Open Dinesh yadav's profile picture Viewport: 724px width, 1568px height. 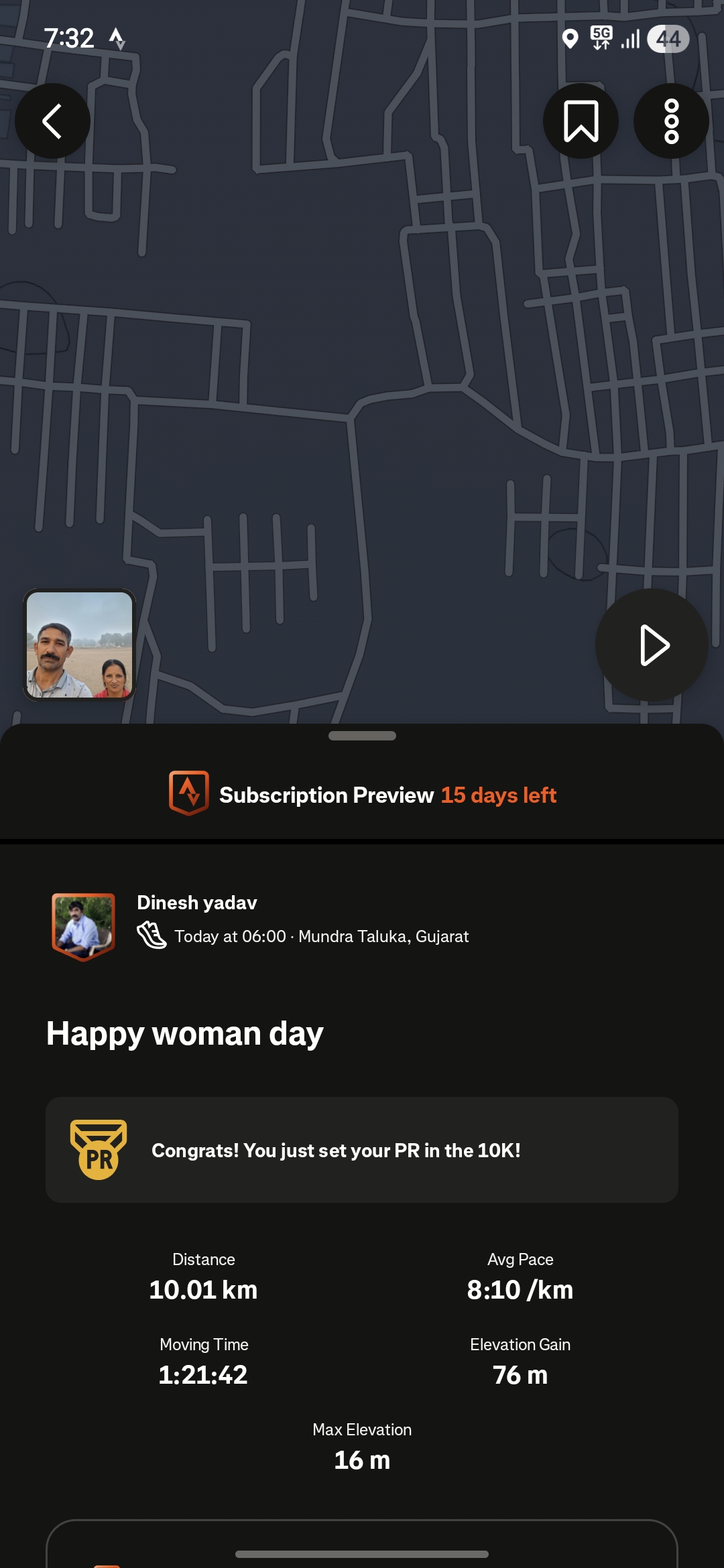click(84, 925)
